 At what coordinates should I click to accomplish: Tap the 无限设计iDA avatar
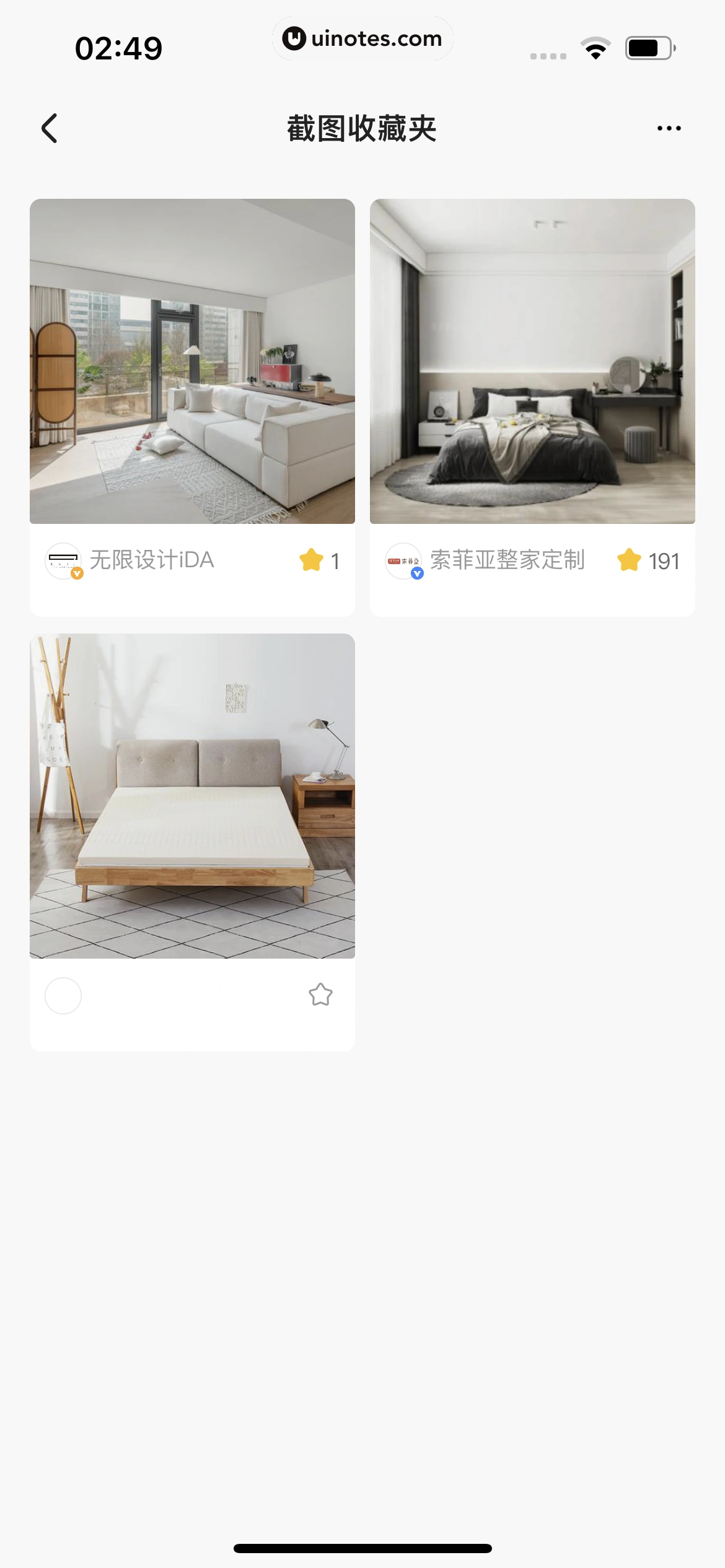click(x=63, y=561)
